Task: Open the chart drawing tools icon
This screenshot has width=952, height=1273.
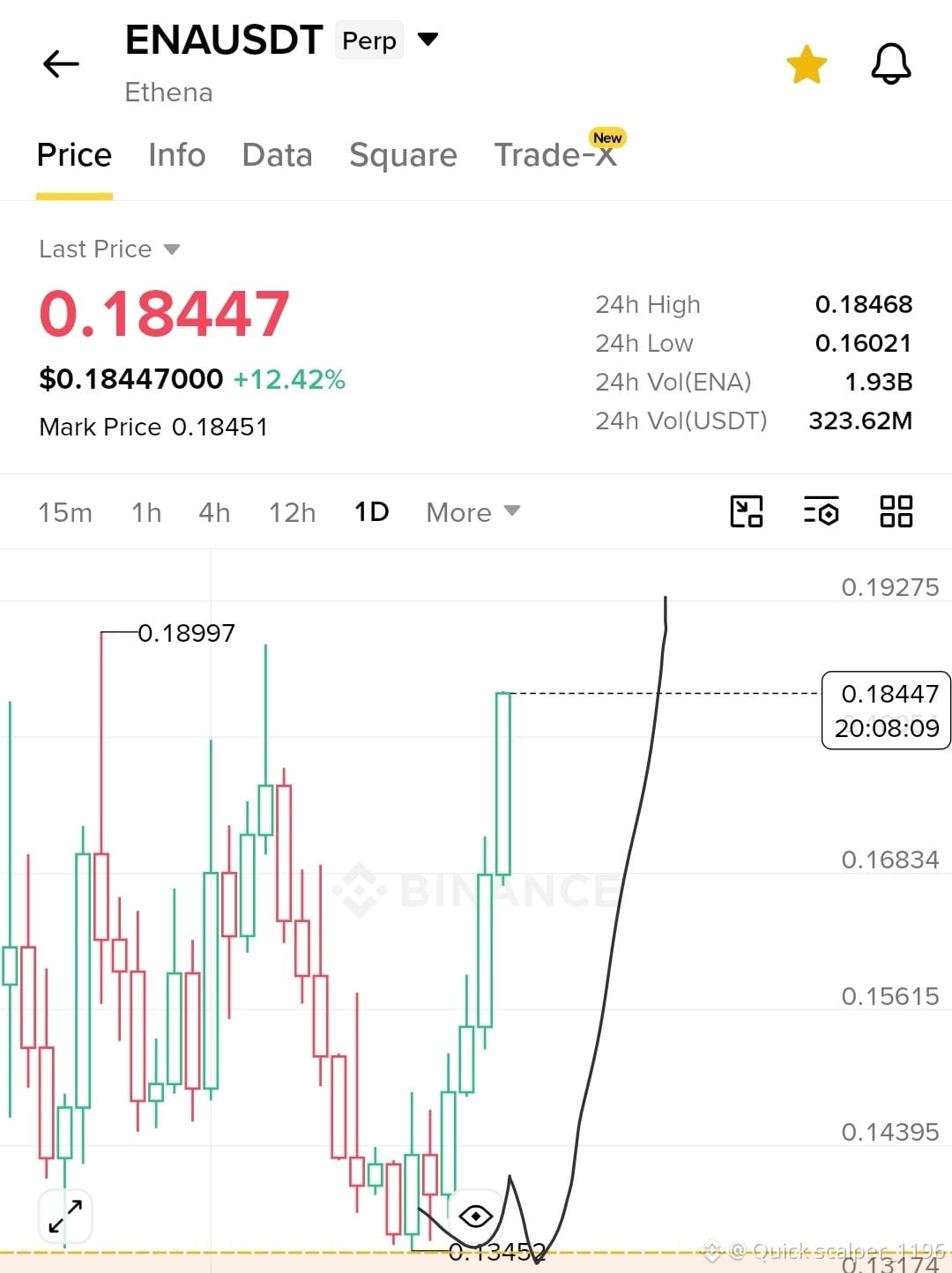Action: 747,511
